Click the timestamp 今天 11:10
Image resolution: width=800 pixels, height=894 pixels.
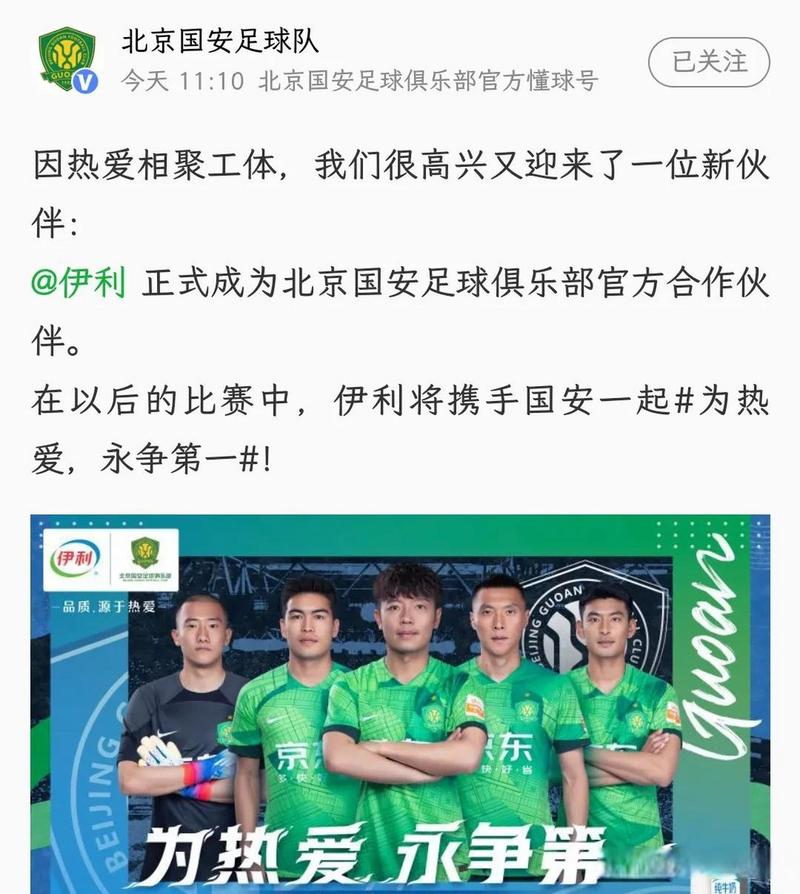click(161, 84)
